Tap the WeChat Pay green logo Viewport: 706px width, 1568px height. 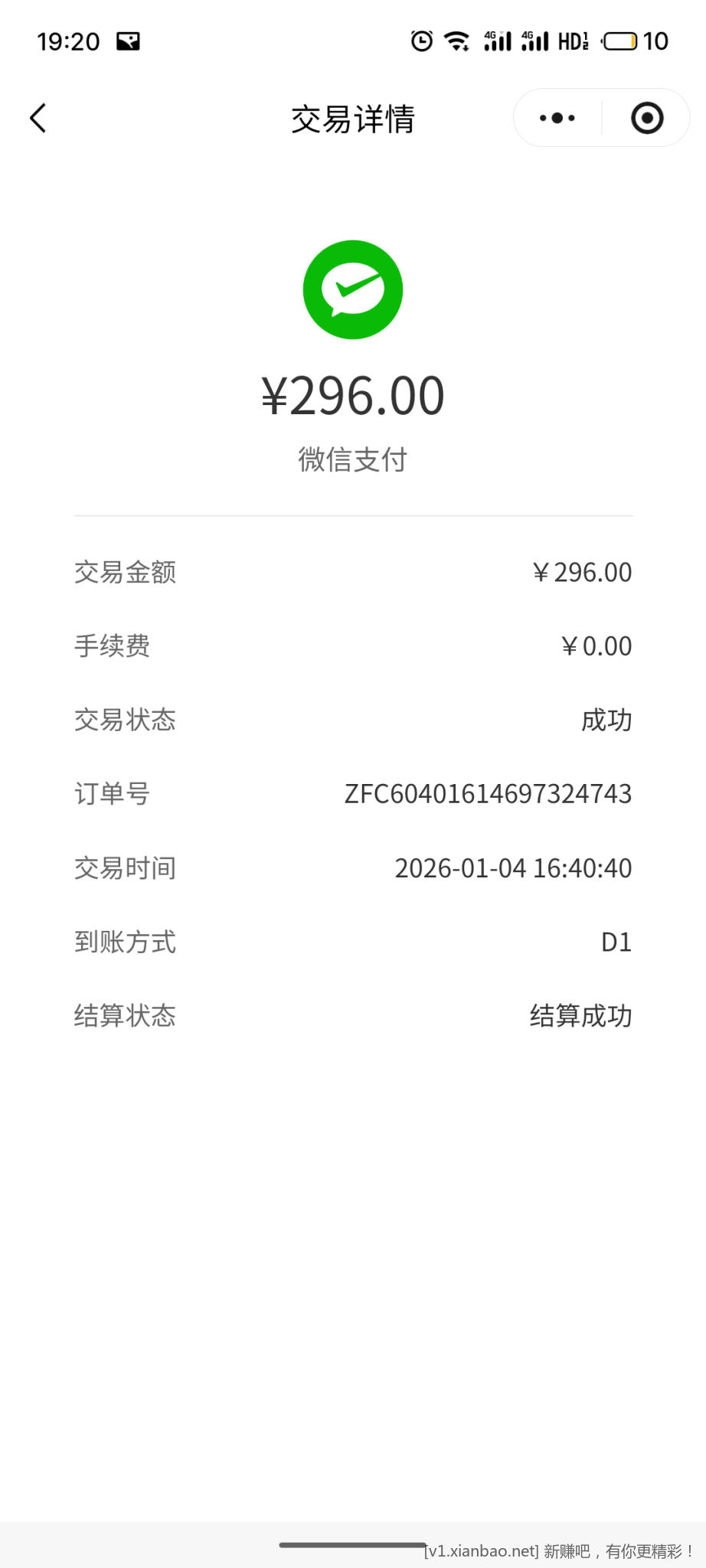click(352, 289)
